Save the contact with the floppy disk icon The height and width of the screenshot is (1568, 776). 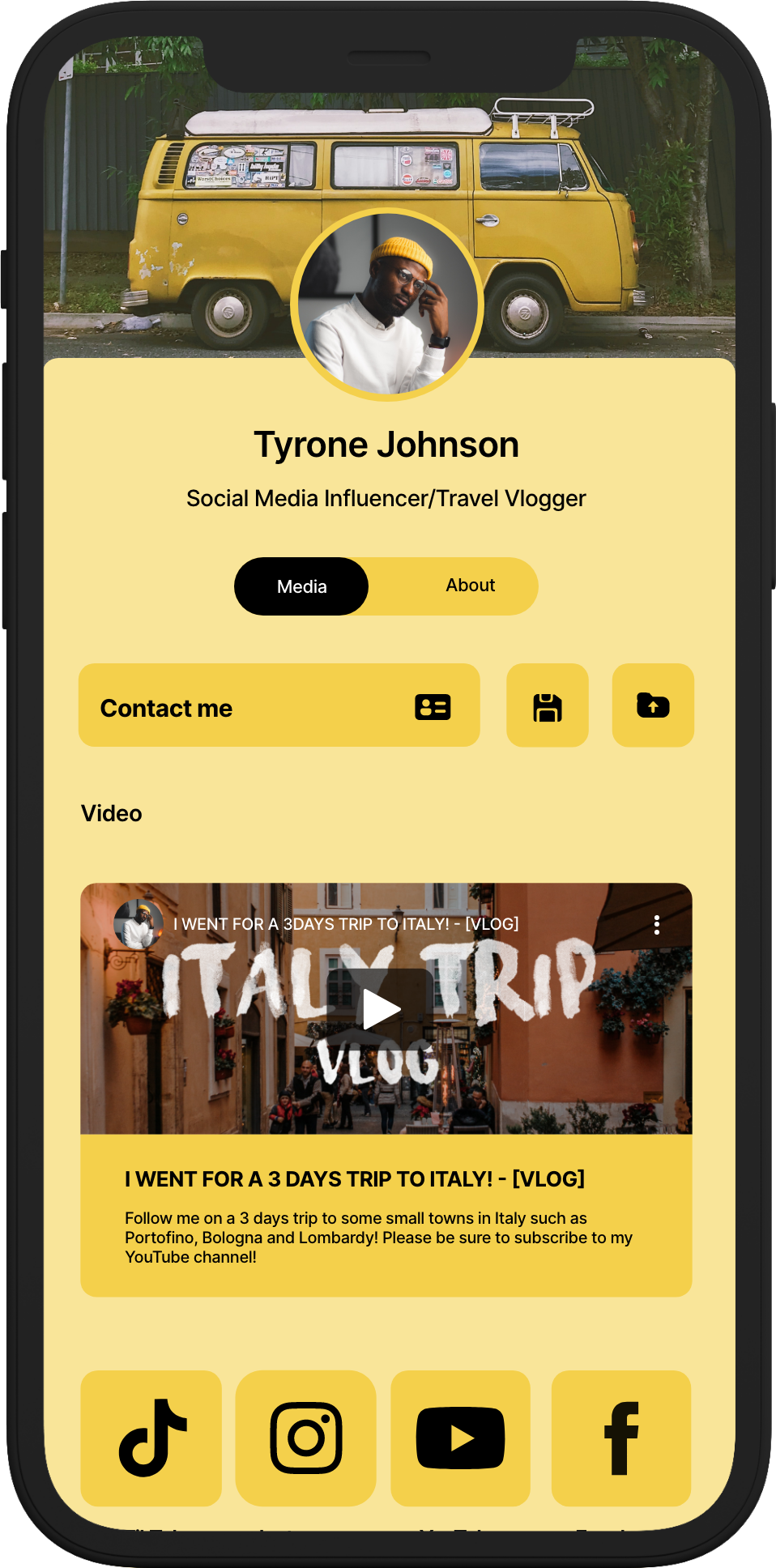pos(548,705)
